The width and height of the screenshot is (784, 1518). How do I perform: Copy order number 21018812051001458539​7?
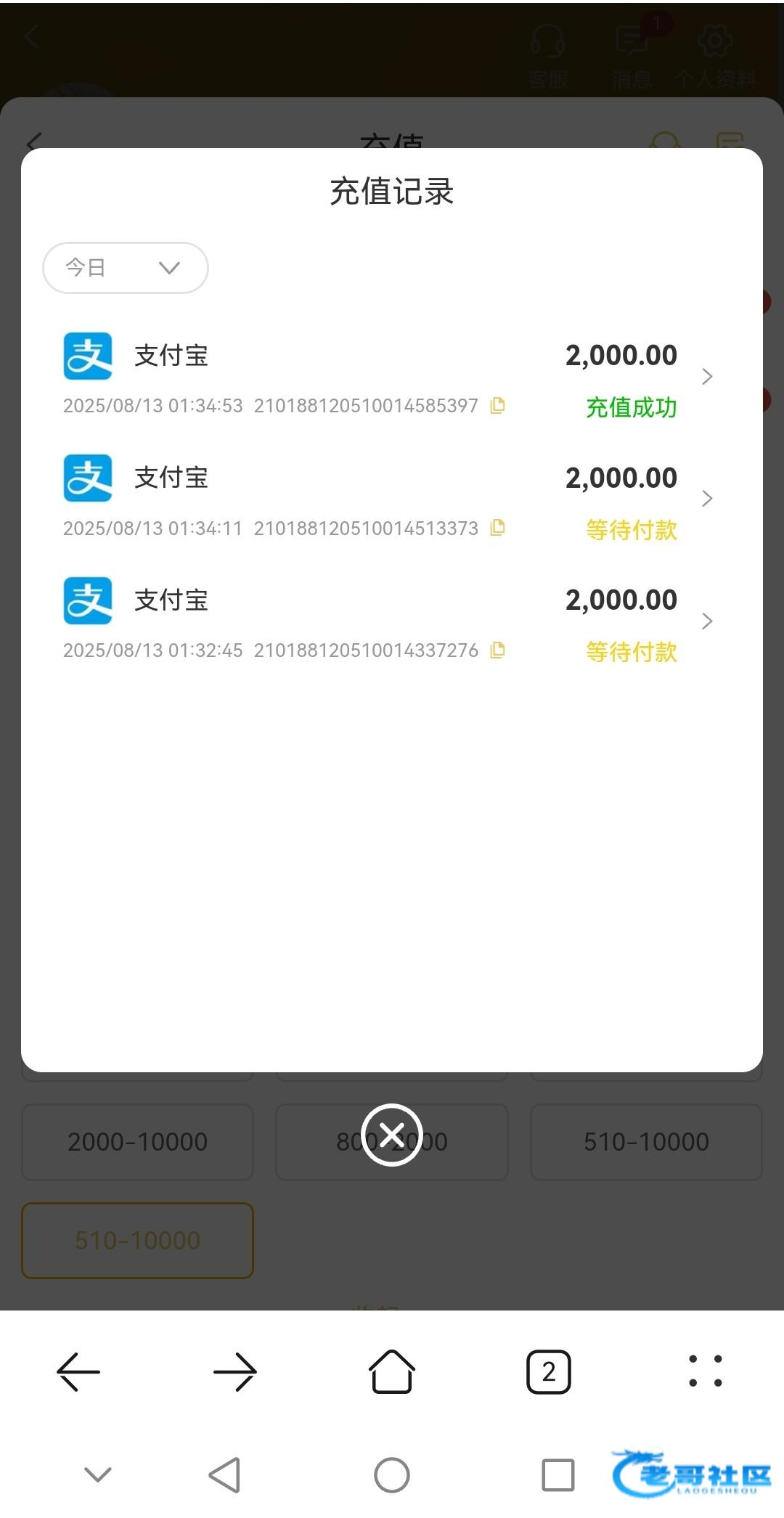pos(498,406)
